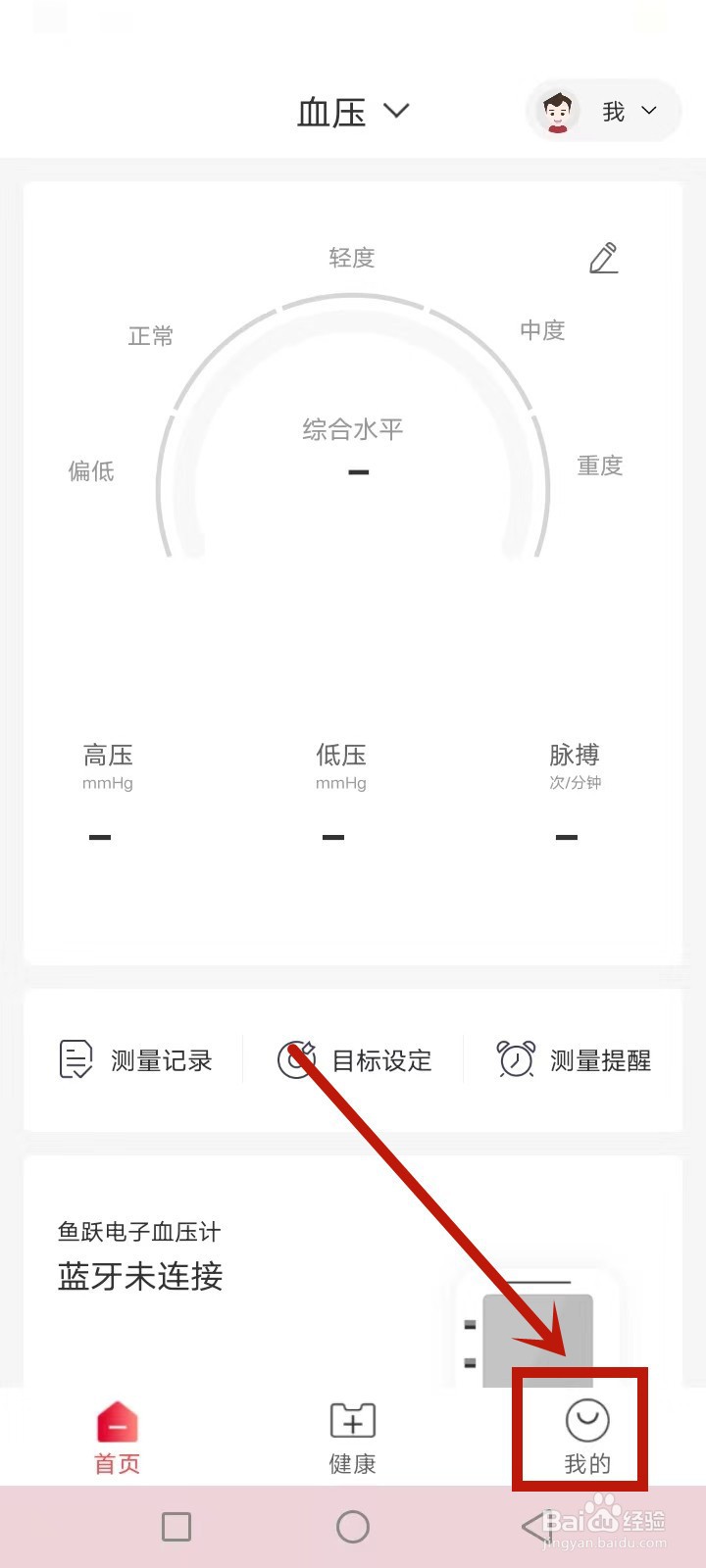Open the system recent apps button
Screen dimensions: 706x1568
176,1527
